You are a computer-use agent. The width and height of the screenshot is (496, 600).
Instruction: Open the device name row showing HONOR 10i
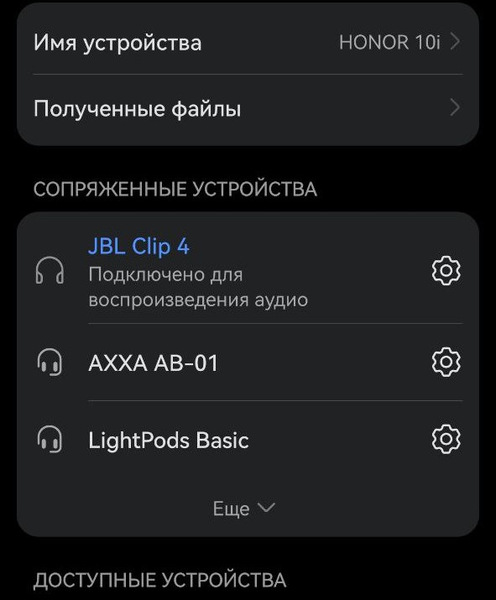[248, 42]
